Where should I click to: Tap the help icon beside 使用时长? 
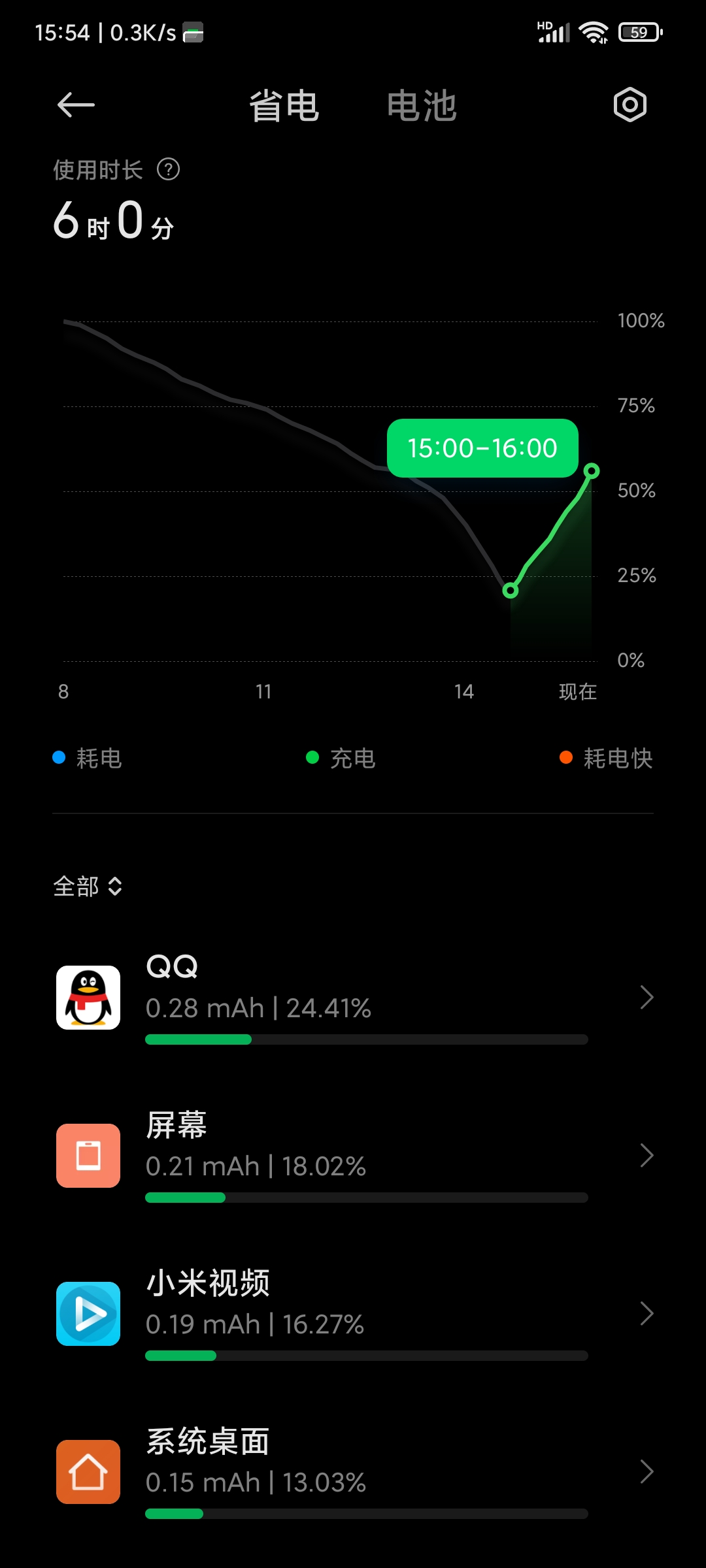click(x=168, y=170)
